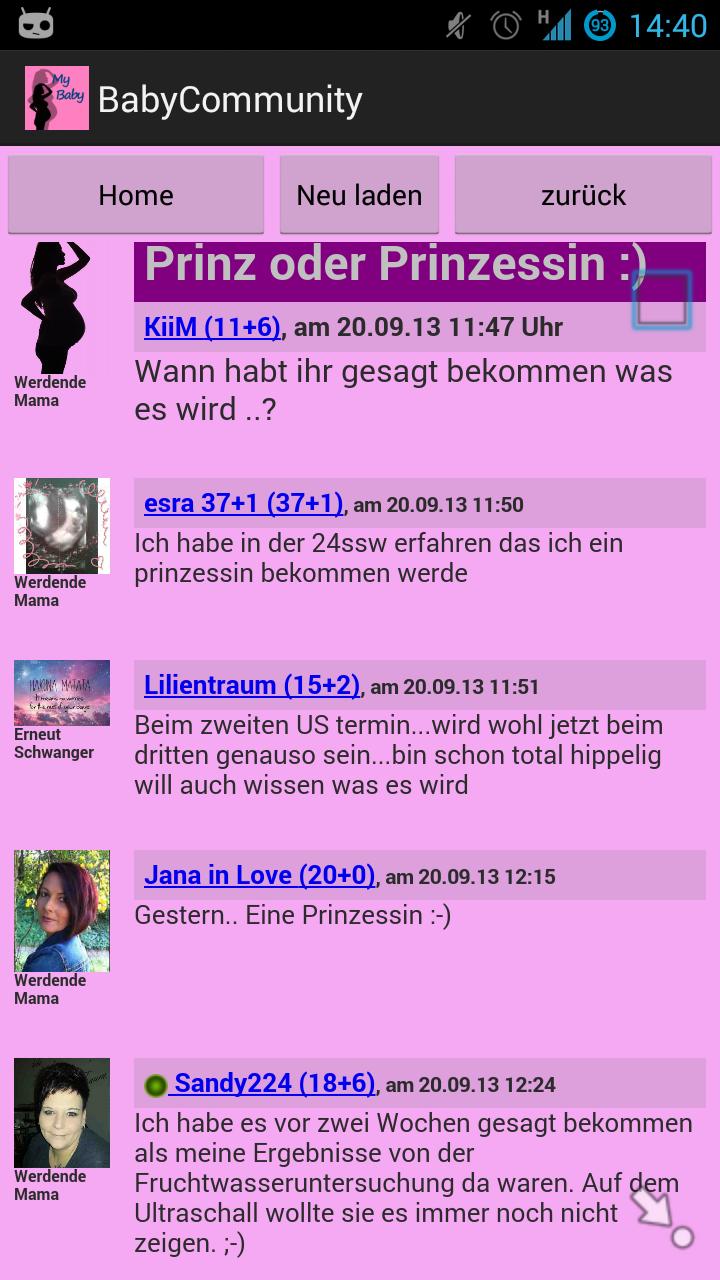This screenshot has height=1280, width=720.
Task: Tap the blue square beside the thread title
Action: (x=662, y=299)
